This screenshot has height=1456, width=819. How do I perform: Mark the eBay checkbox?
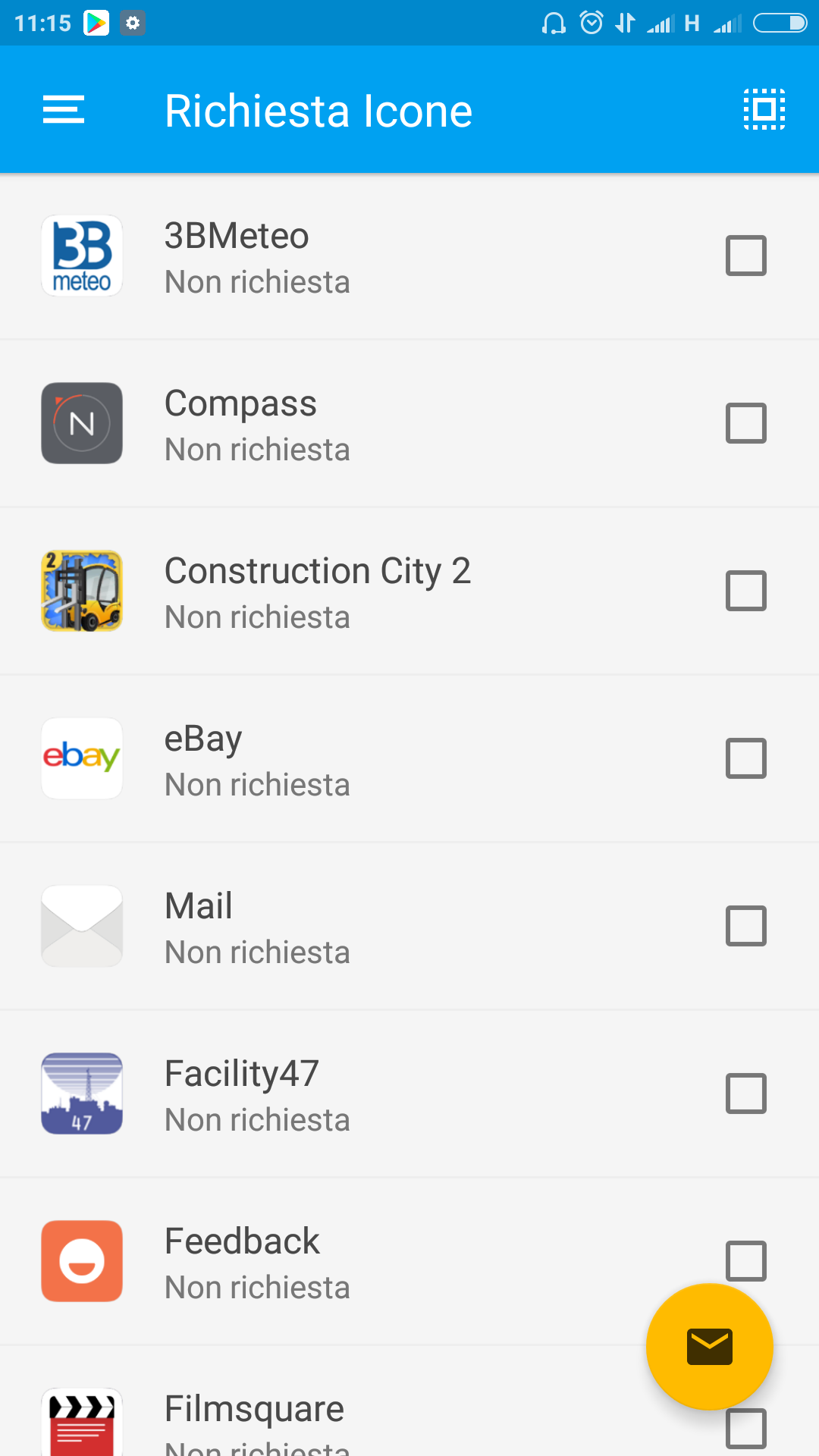[x=746, y=758]
